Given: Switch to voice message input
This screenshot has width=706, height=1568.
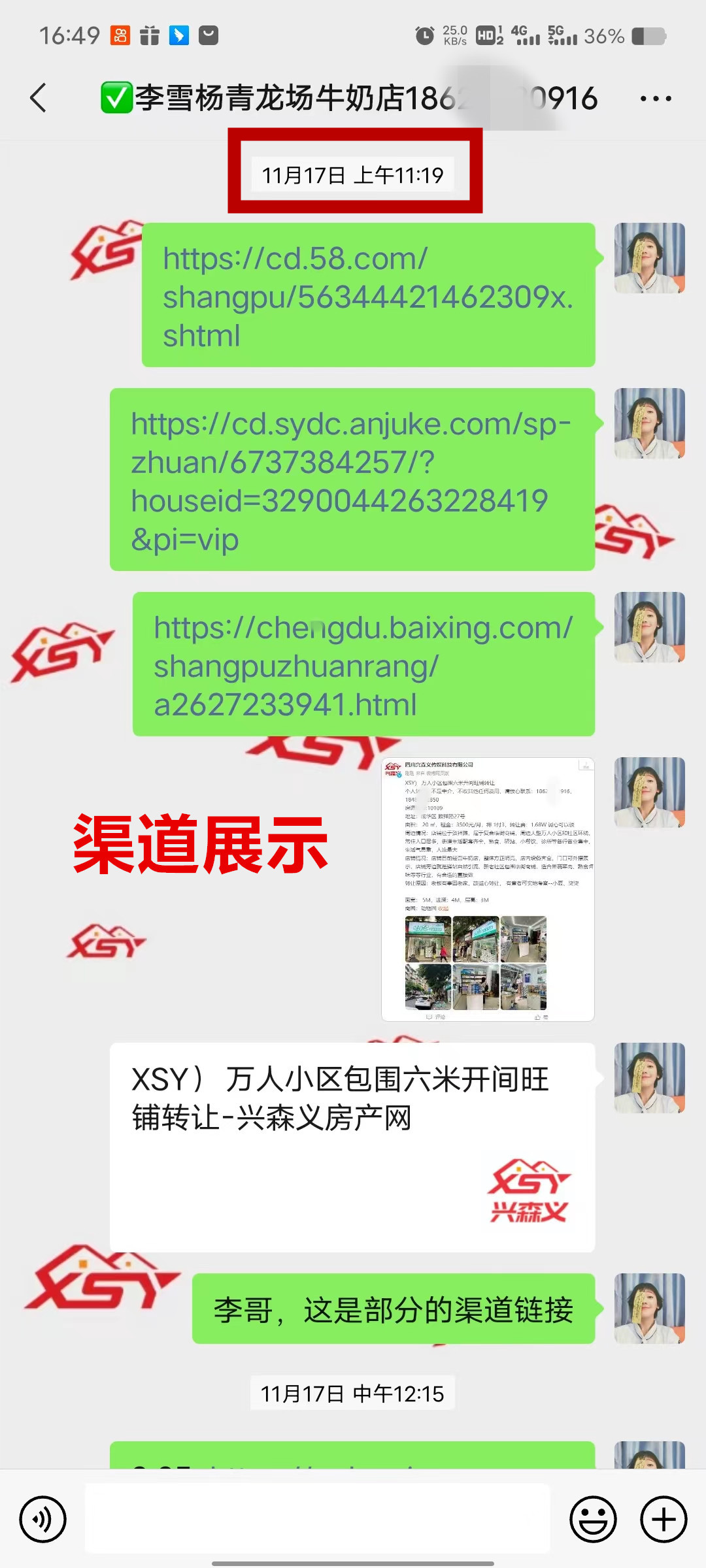Looking at the screenshot, I should coord(43,1519).
